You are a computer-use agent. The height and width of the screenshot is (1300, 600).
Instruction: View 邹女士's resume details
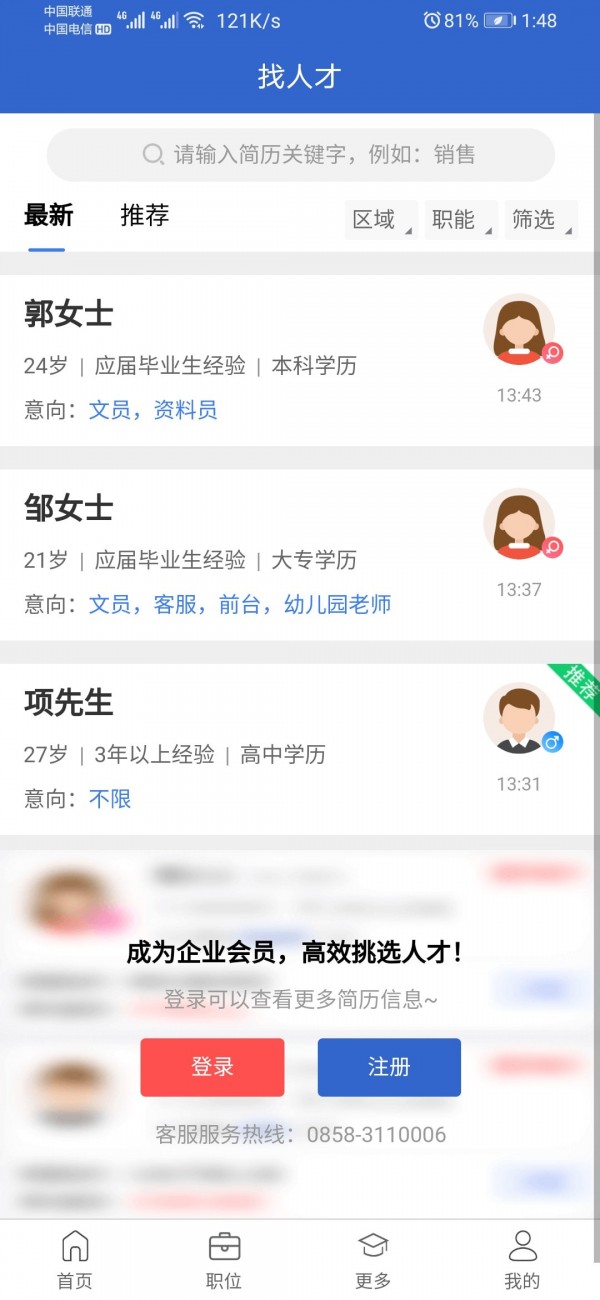click(250, 555)
